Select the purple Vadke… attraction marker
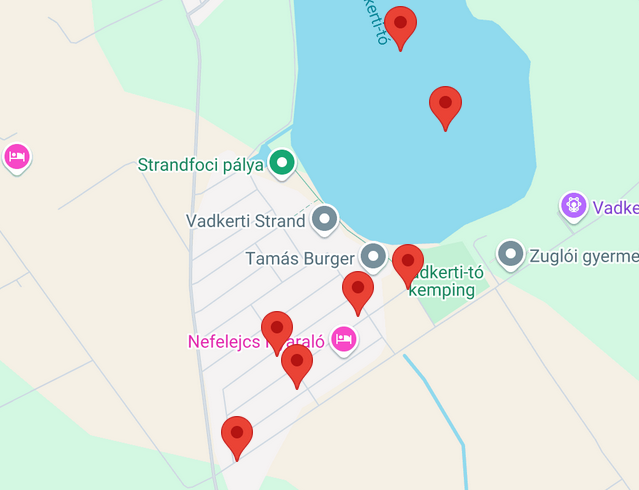The image size is (639, 490). [x=573, y=206]
